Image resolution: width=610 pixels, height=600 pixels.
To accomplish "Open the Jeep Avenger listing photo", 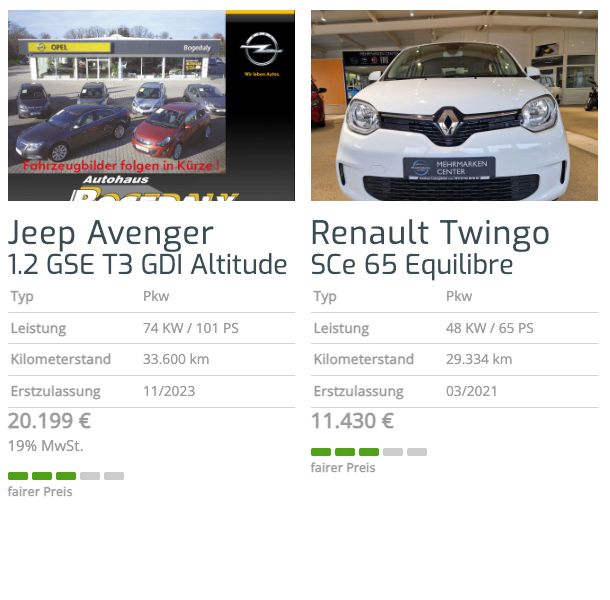I will click(151, 105).
